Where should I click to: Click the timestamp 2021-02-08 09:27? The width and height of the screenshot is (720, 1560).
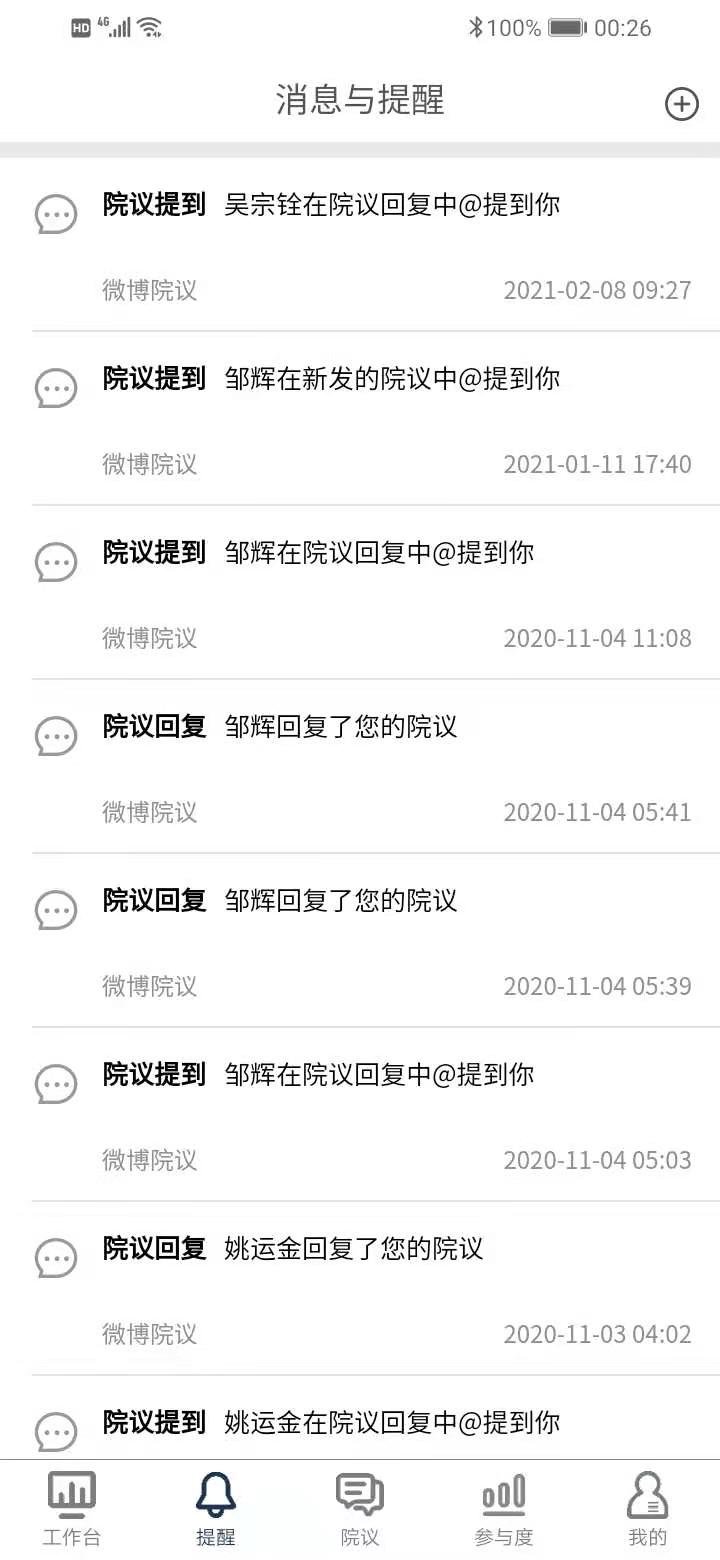[x=596, y=291]
